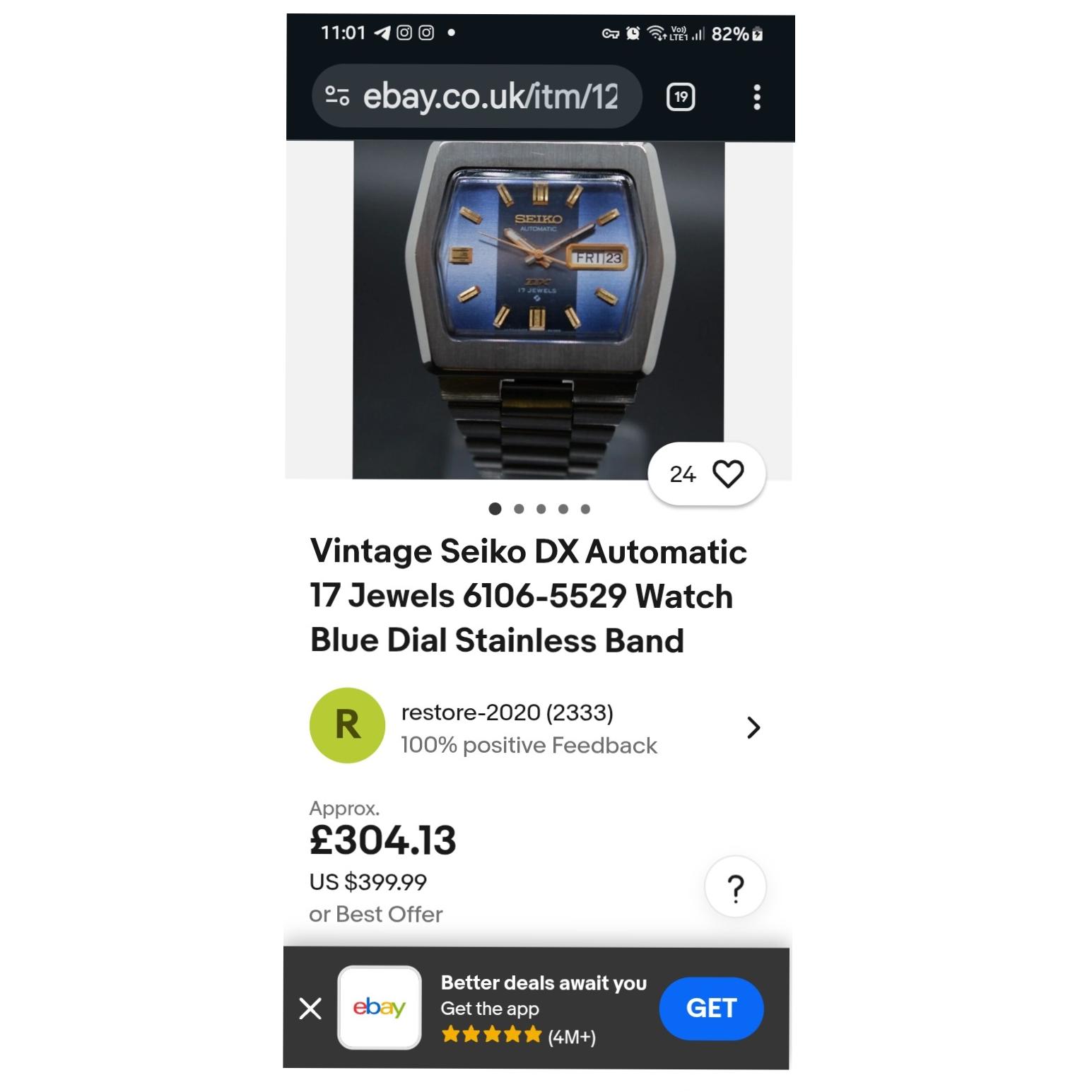Viewport: 1092px width, 1092px height.
Task: Open site info icon in address bar
Action: click(x=337, y=96)
